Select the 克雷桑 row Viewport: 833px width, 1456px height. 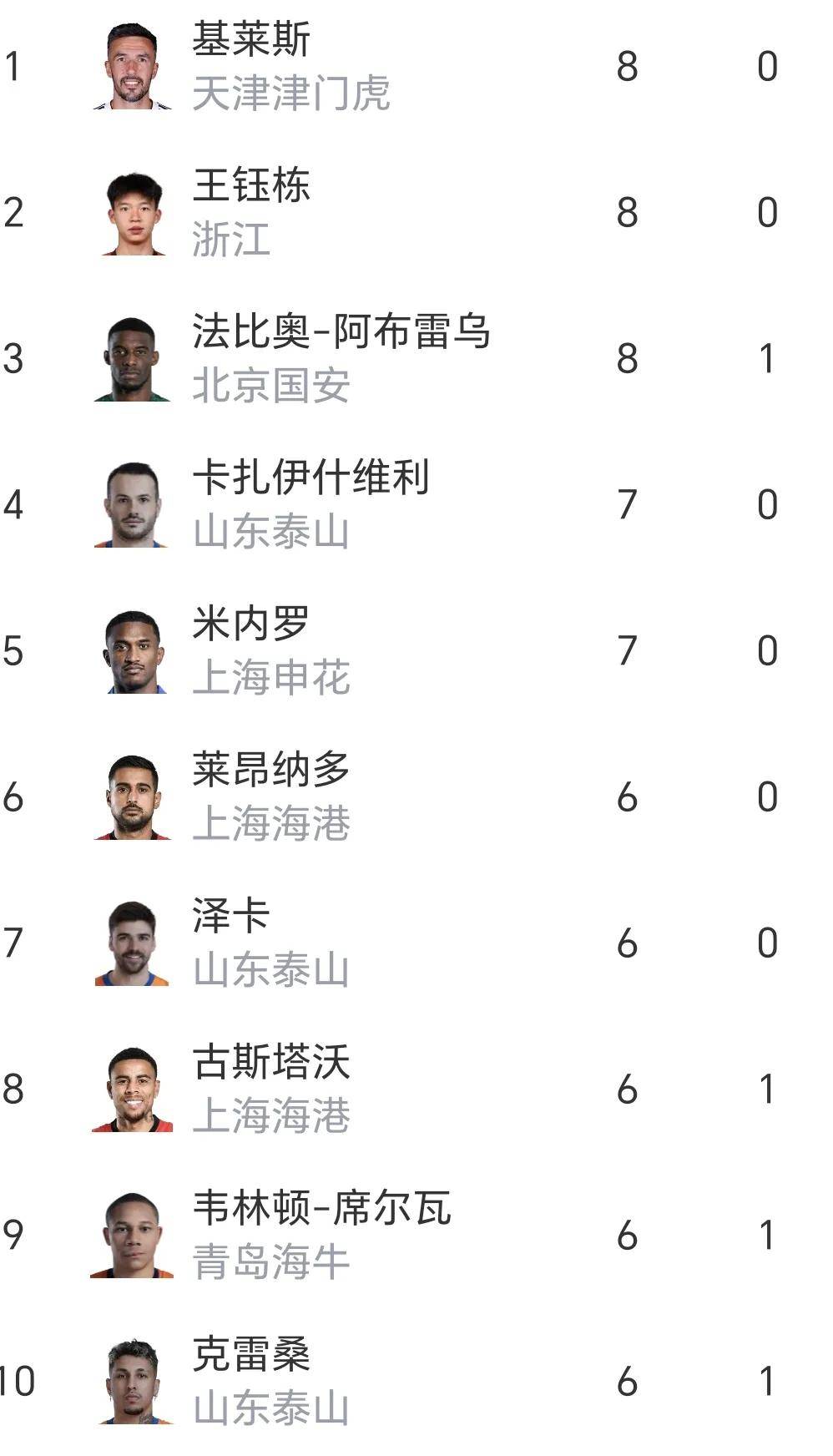point(250,1355)
